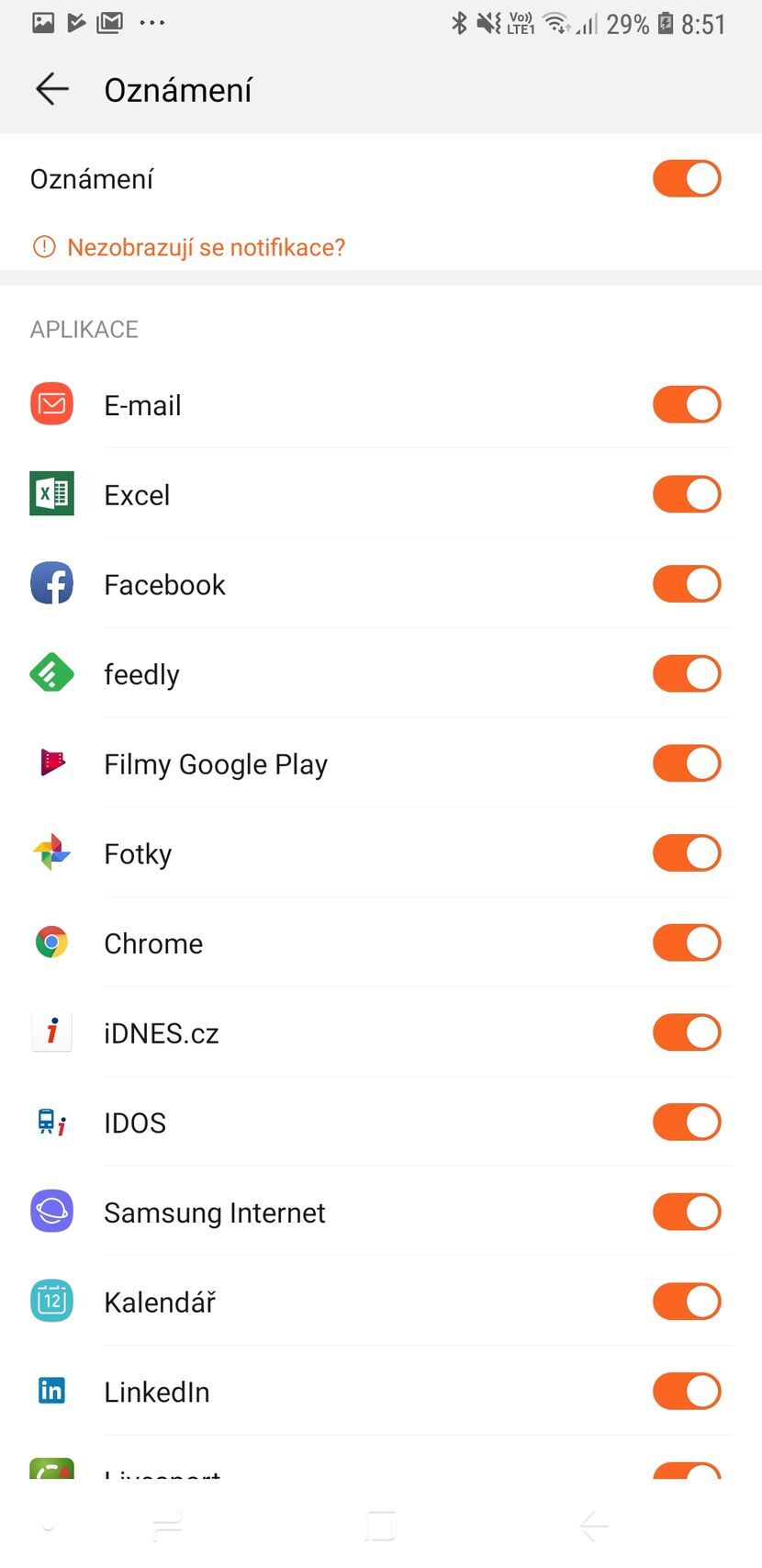The image size is (762, 1568).
Task: Disable notifications for E-mail
Action: pyautogui.click(x=687, y=405)
